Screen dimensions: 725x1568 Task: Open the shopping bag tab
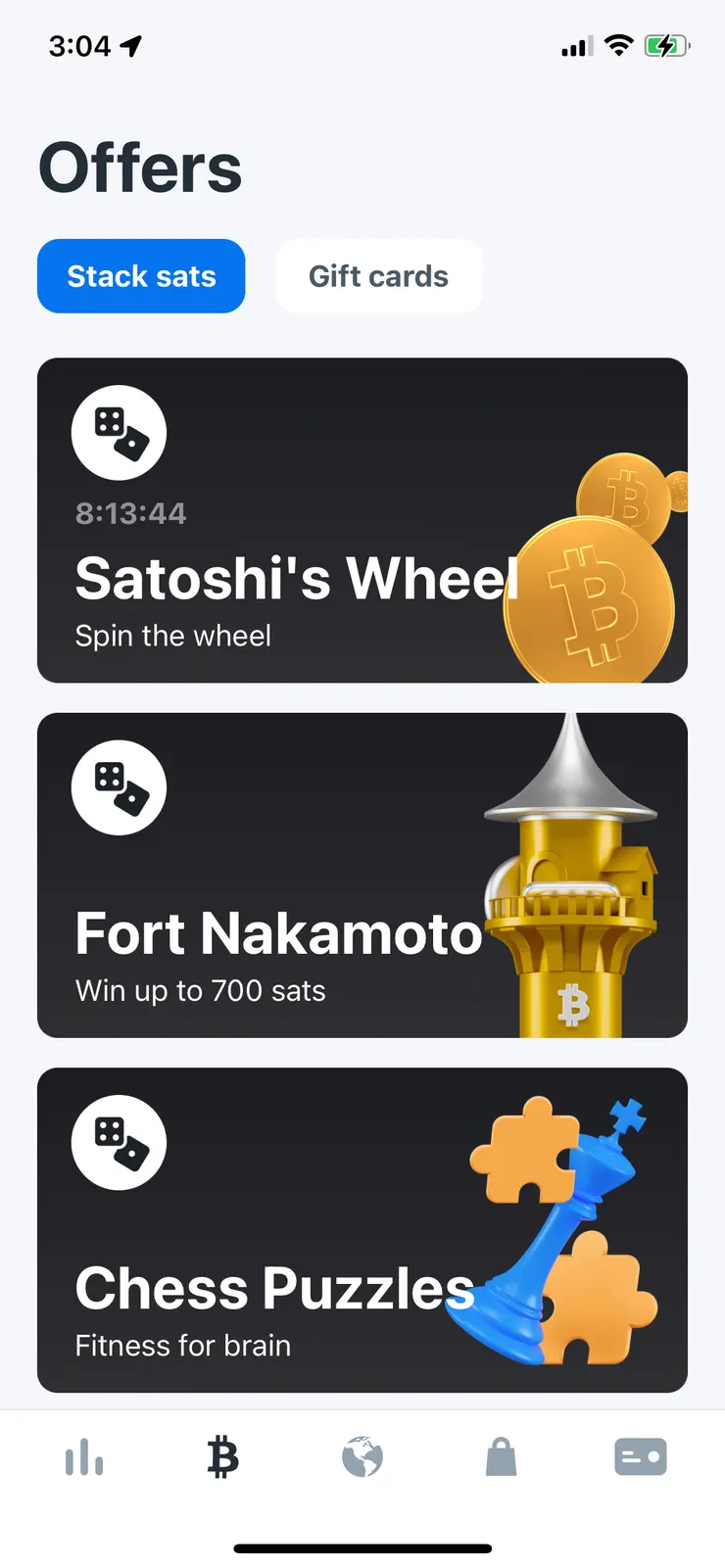click(x=502, y=1457)
